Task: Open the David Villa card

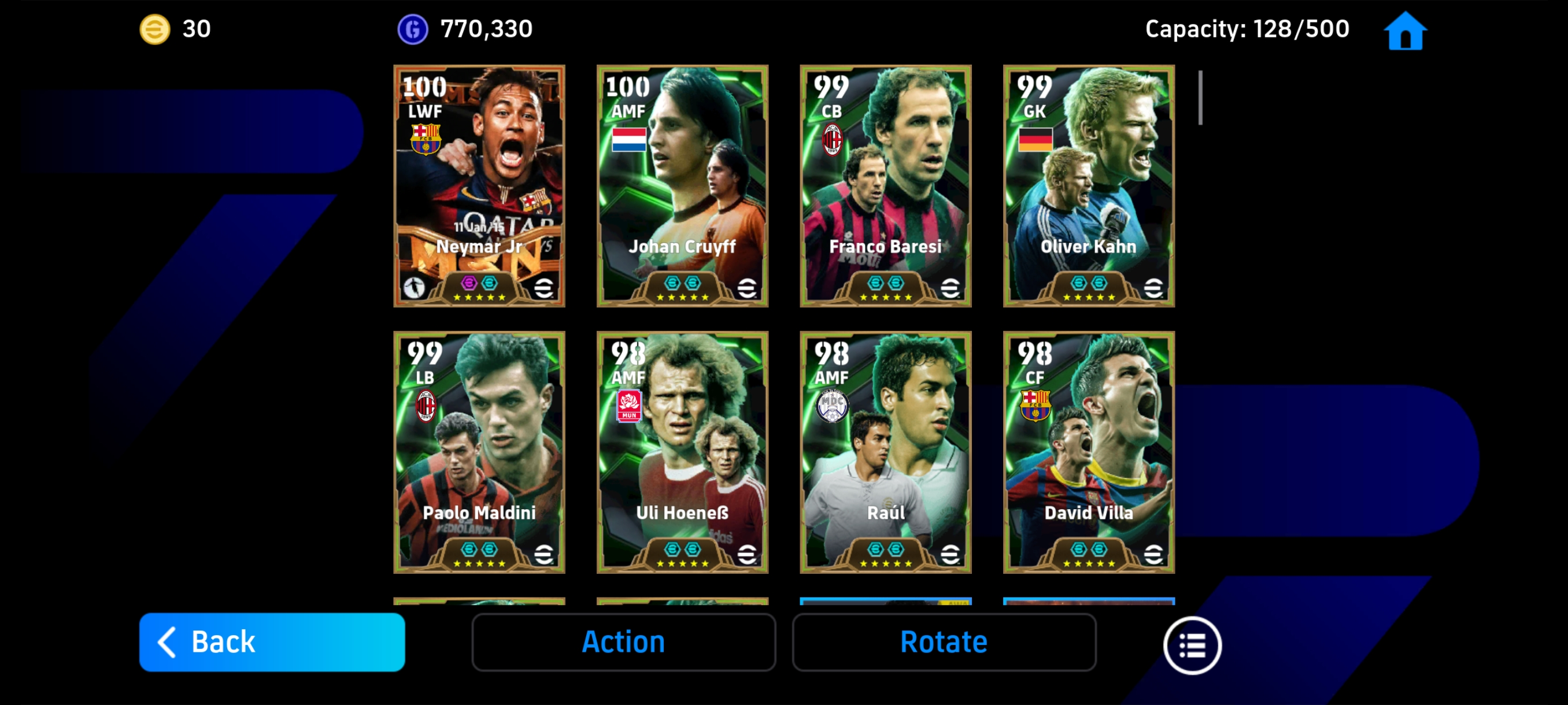Action: (1088, 451)
